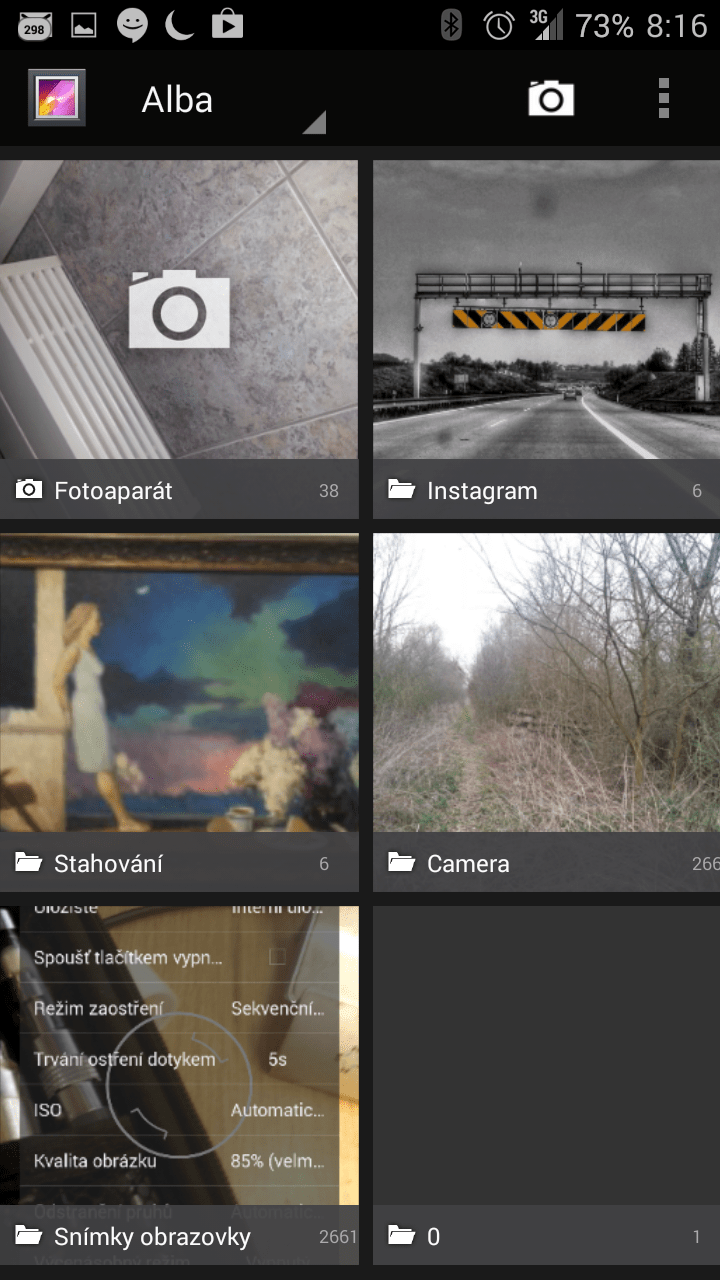
Task: Open the Camera album
Action: [546, 713]
